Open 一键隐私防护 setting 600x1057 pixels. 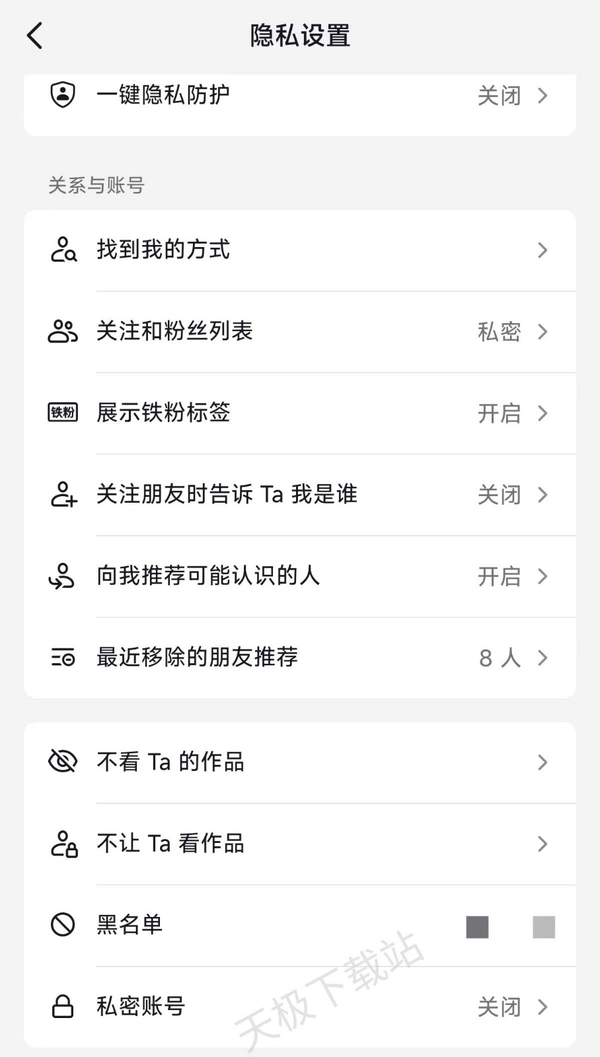(x=299, y=96)
